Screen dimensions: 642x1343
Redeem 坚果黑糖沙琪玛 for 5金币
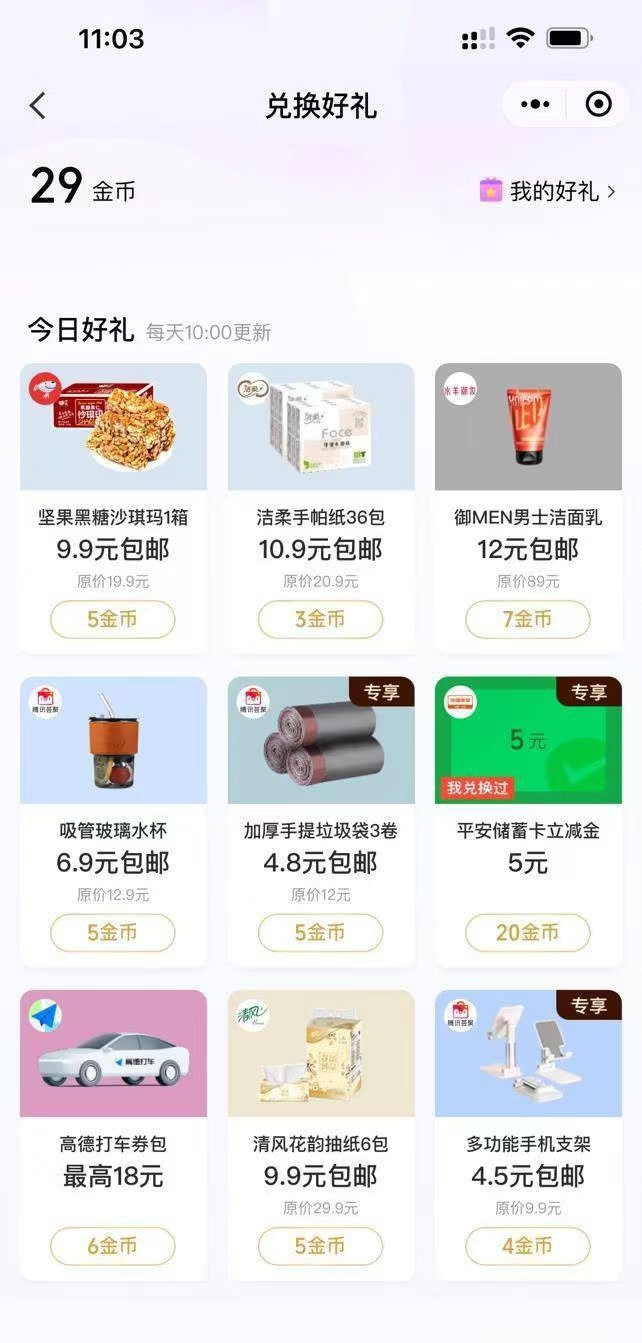[113, 619]
